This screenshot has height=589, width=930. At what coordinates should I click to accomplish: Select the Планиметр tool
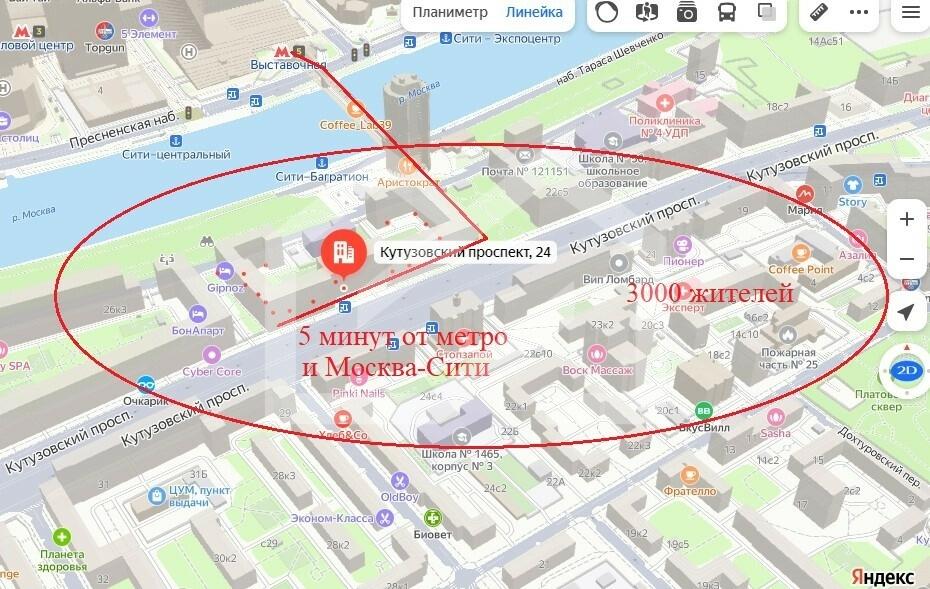(x=449, y=13)
